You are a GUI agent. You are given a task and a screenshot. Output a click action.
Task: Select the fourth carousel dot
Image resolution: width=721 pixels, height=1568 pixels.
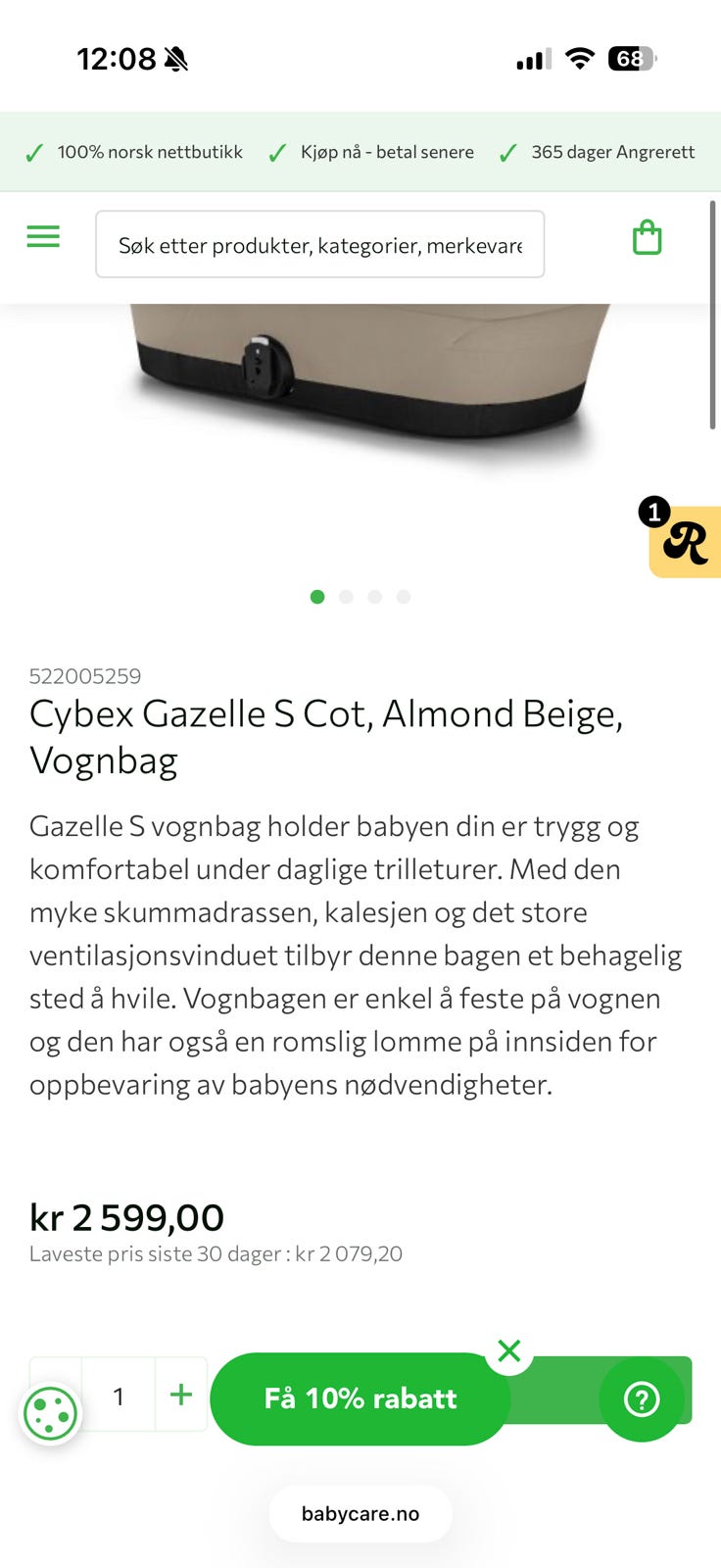404,596
